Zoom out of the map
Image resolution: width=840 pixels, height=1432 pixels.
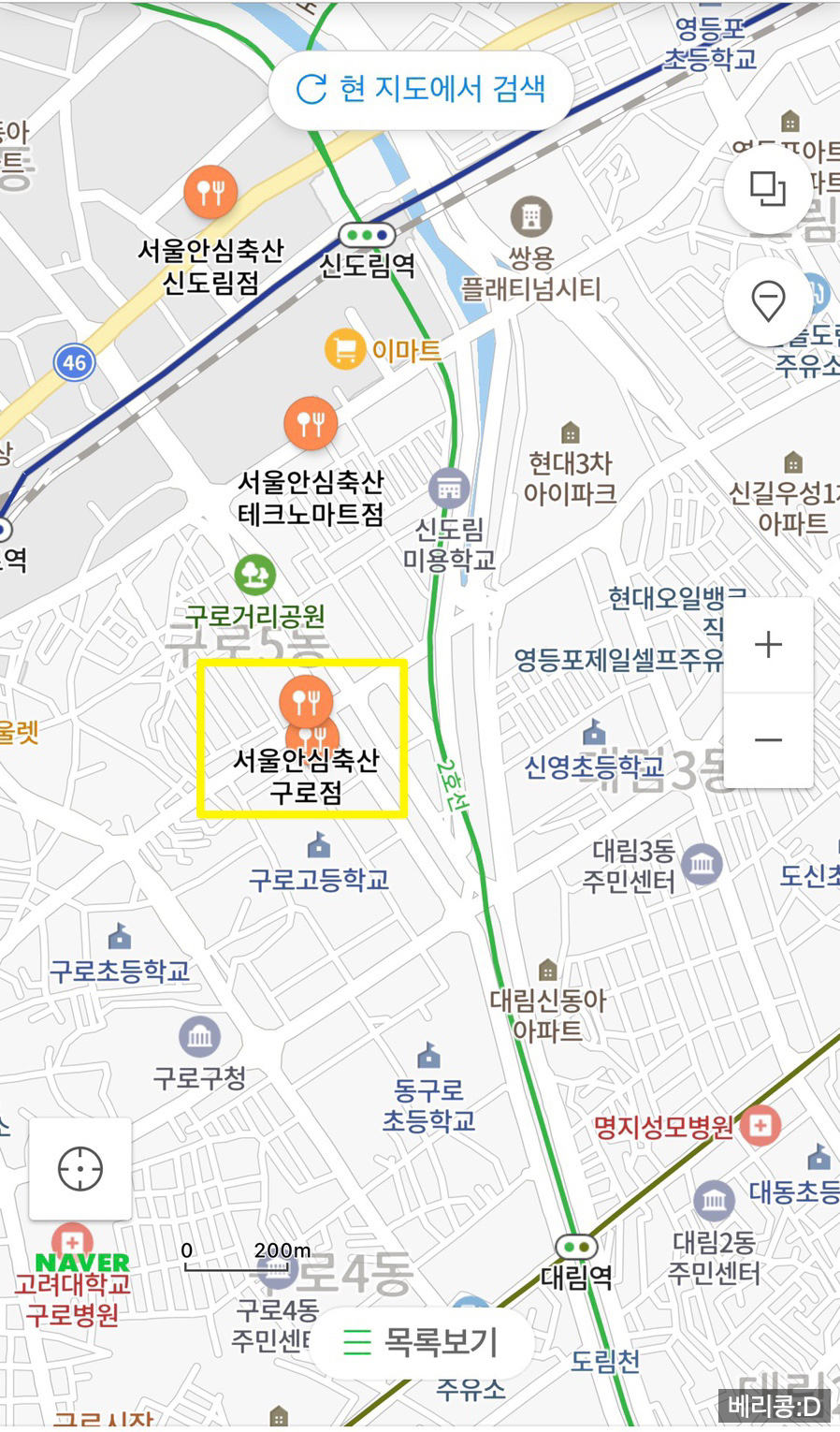768,740
